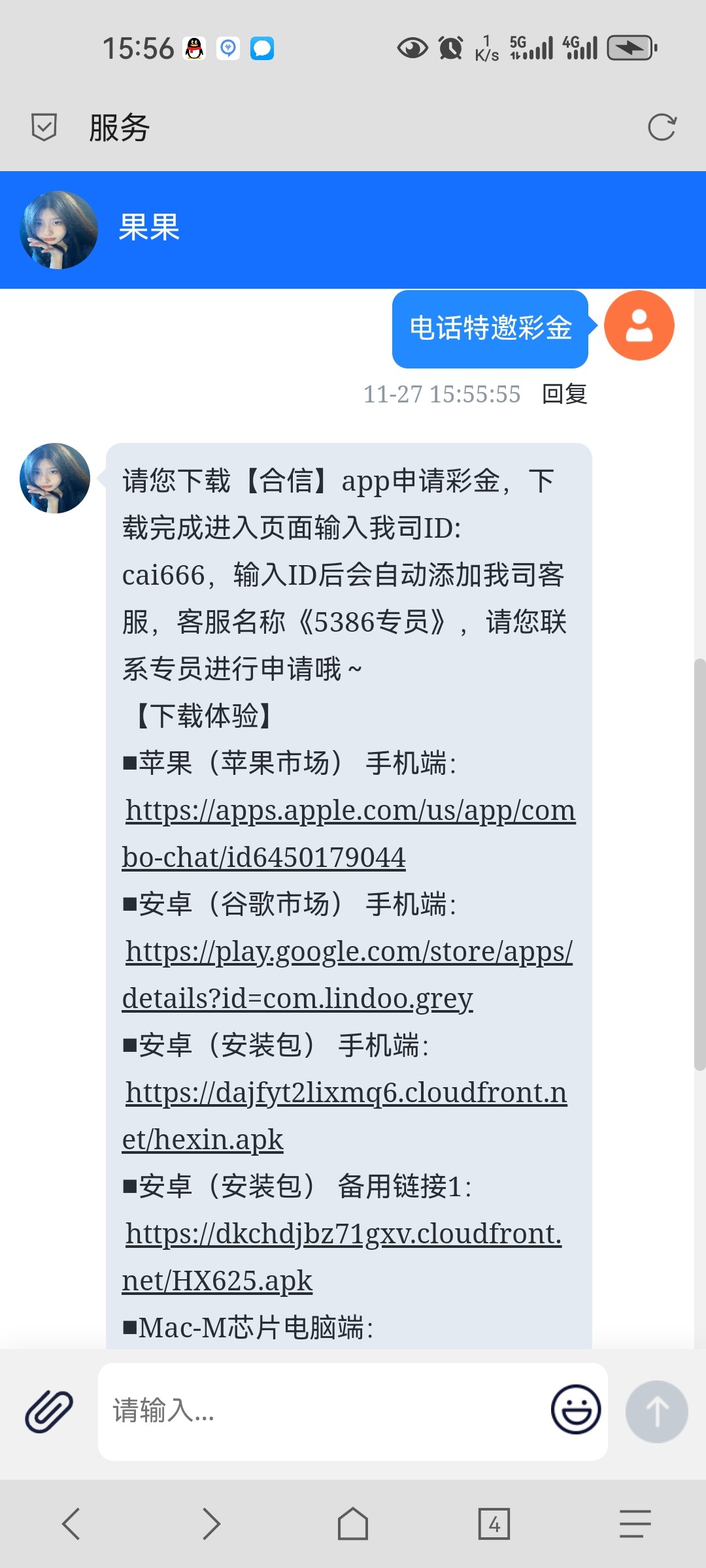Viewport: 706px width, 1568px height.
Task: Open the apps.apple.com App Store link
Action: click(350, 811)
